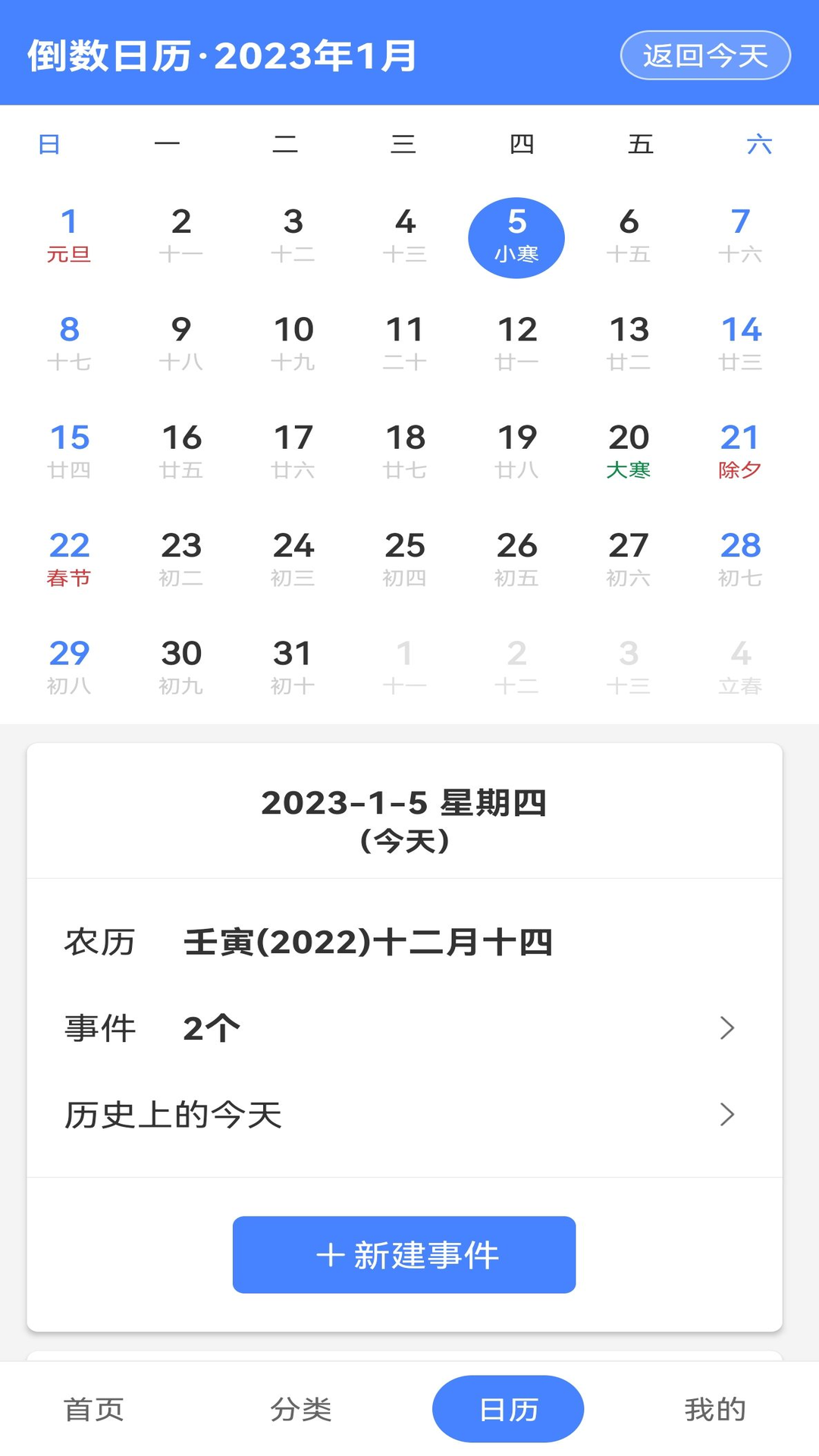Tap the highlighted date 5 小寒
819x1456 pixels.
(x=516, y=236)
